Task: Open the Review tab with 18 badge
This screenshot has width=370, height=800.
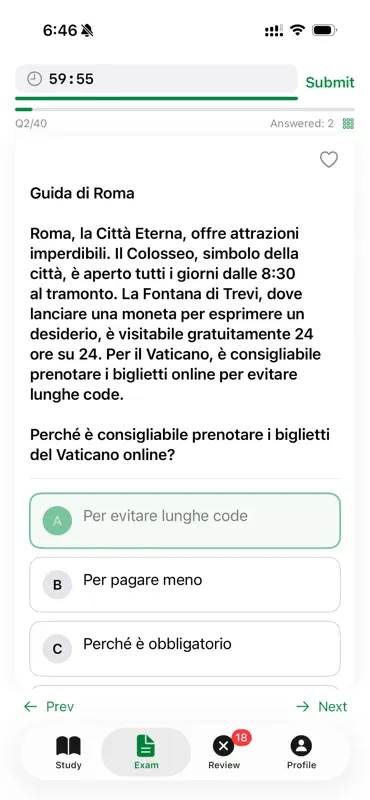Action: 224,753
